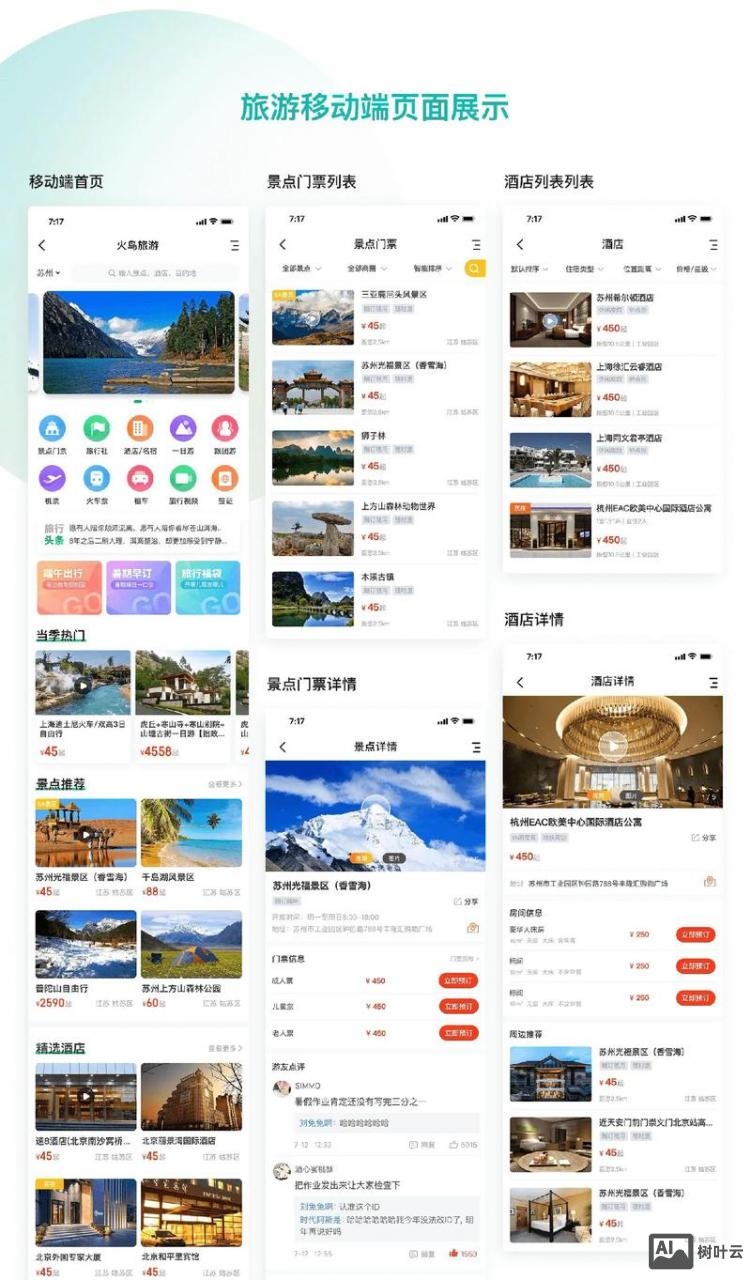The width and height of the screenshot is (751, 1280).
Task: Click 立即预订 for the adult ticket
Action: click(x=458, y=980)
